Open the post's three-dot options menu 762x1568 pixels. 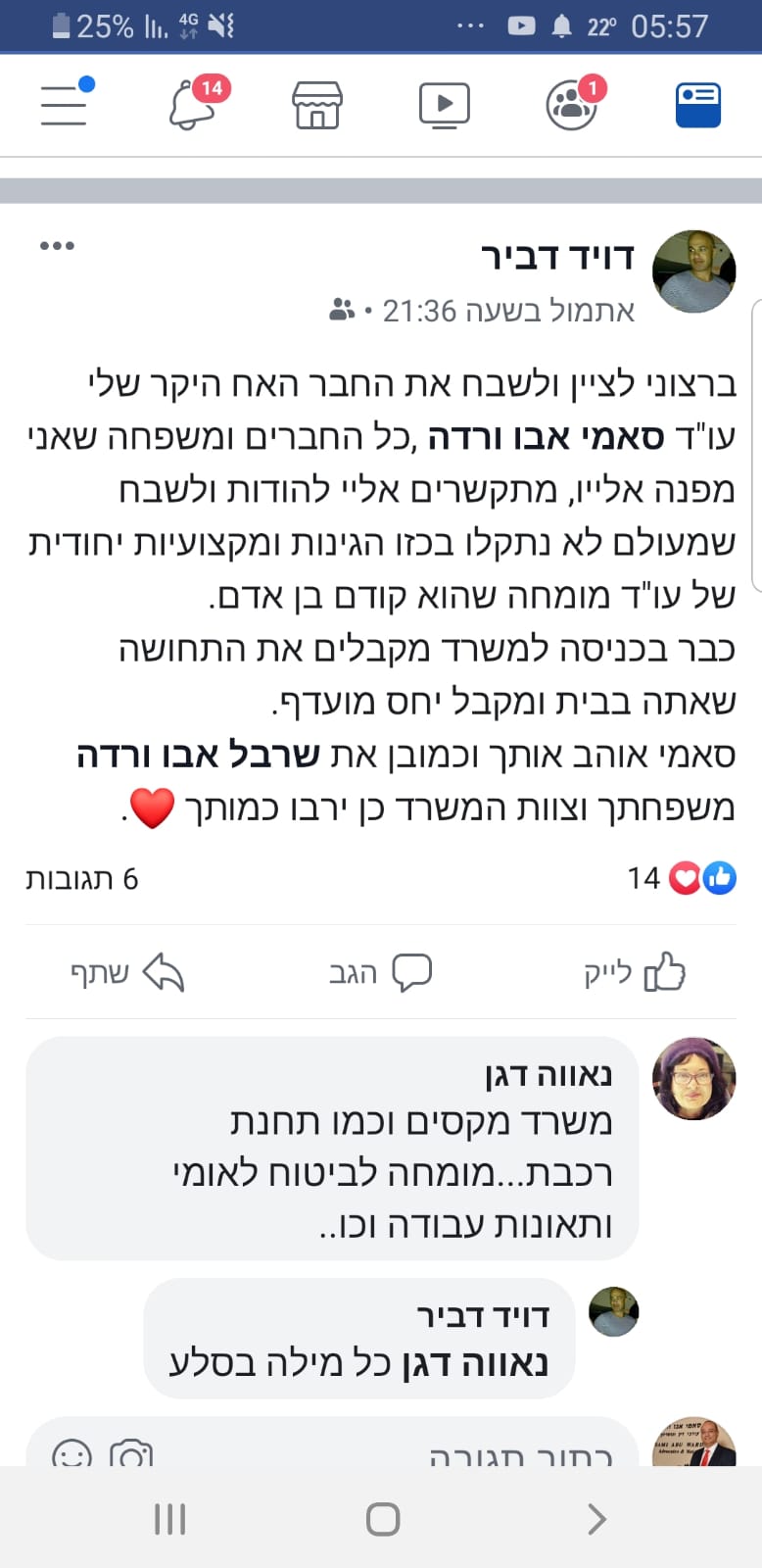[x=57, y=246]
